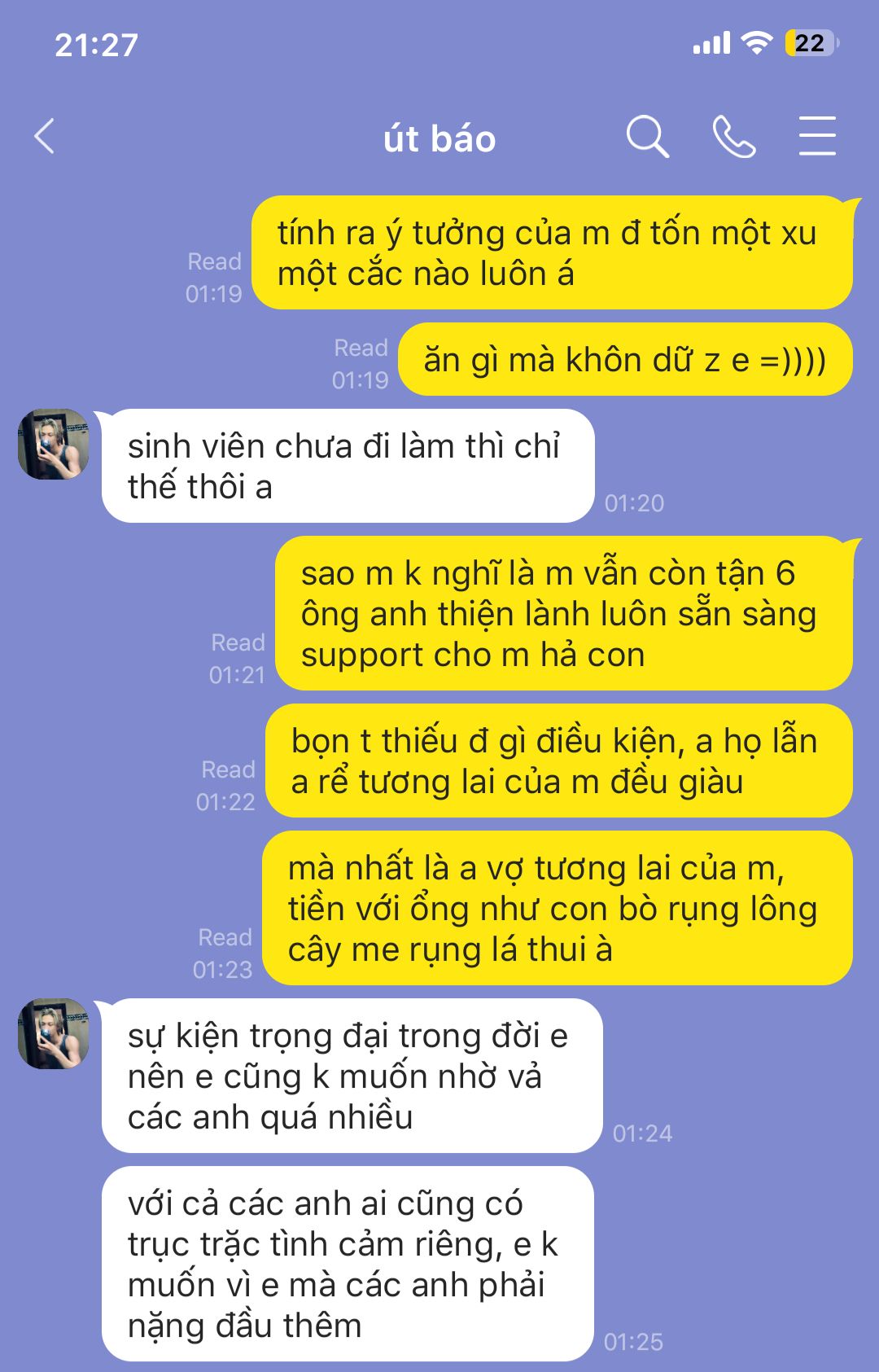Open avatar beside 'sự kiện trọng đại' message
This screenshot has height=1372, width=879.
click(54, 1033)
